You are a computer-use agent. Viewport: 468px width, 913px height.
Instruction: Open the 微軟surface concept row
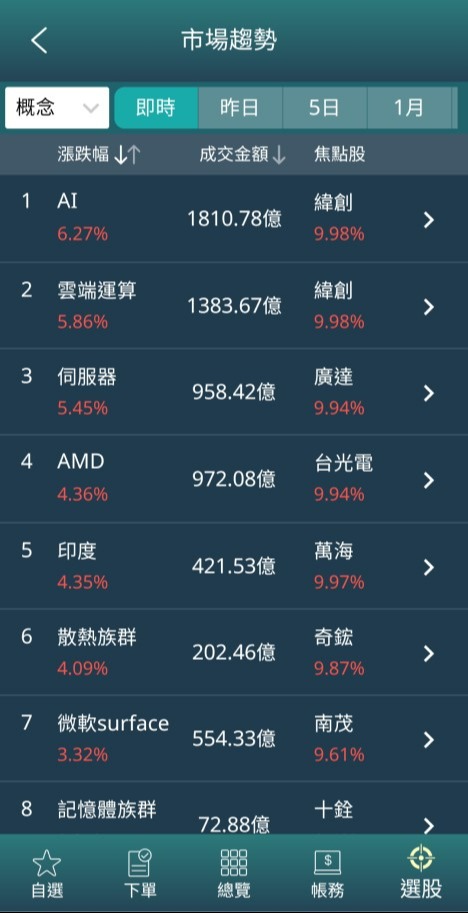(234, 738)
